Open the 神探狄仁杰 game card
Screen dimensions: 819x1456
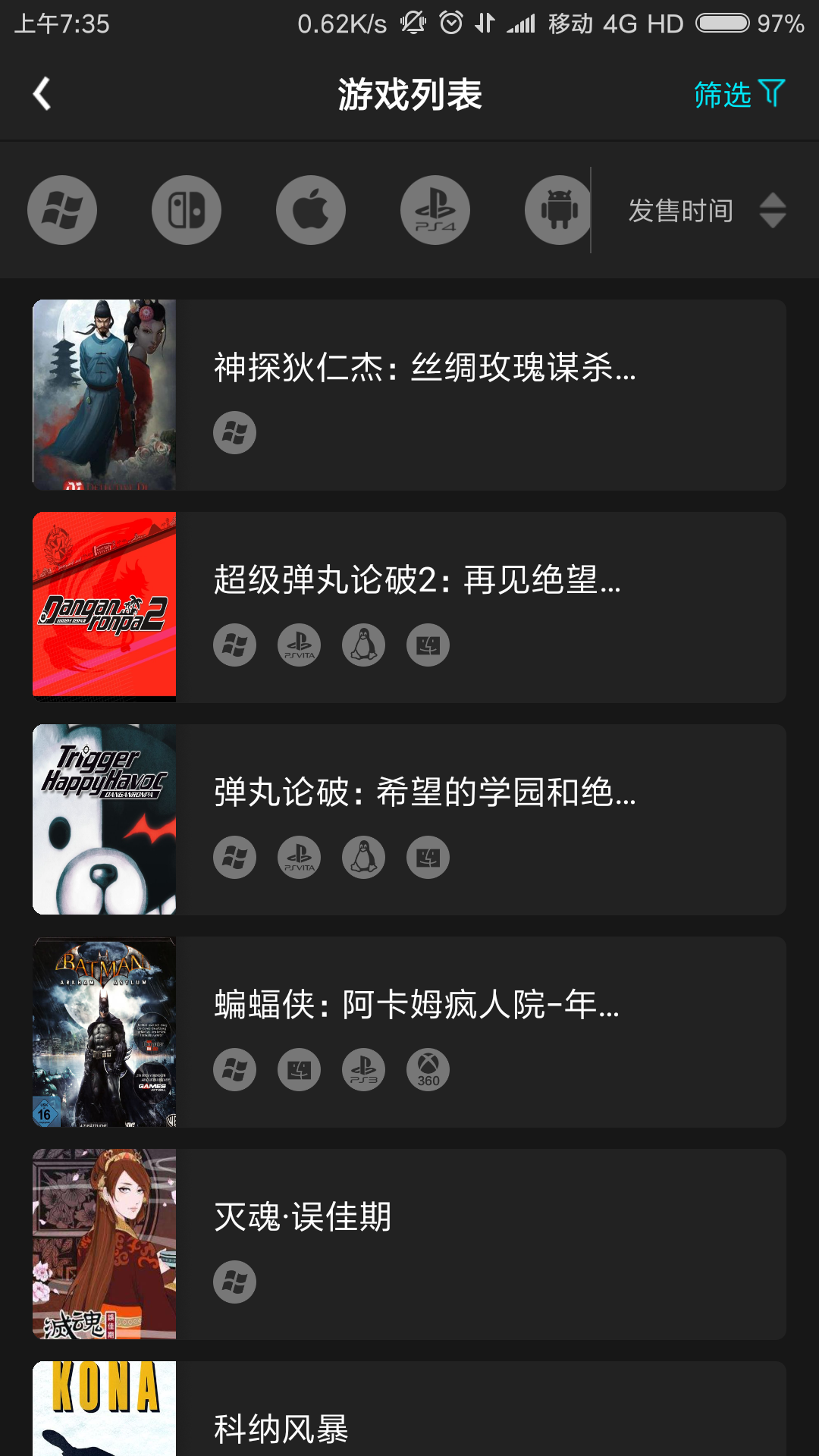(409, 394)
